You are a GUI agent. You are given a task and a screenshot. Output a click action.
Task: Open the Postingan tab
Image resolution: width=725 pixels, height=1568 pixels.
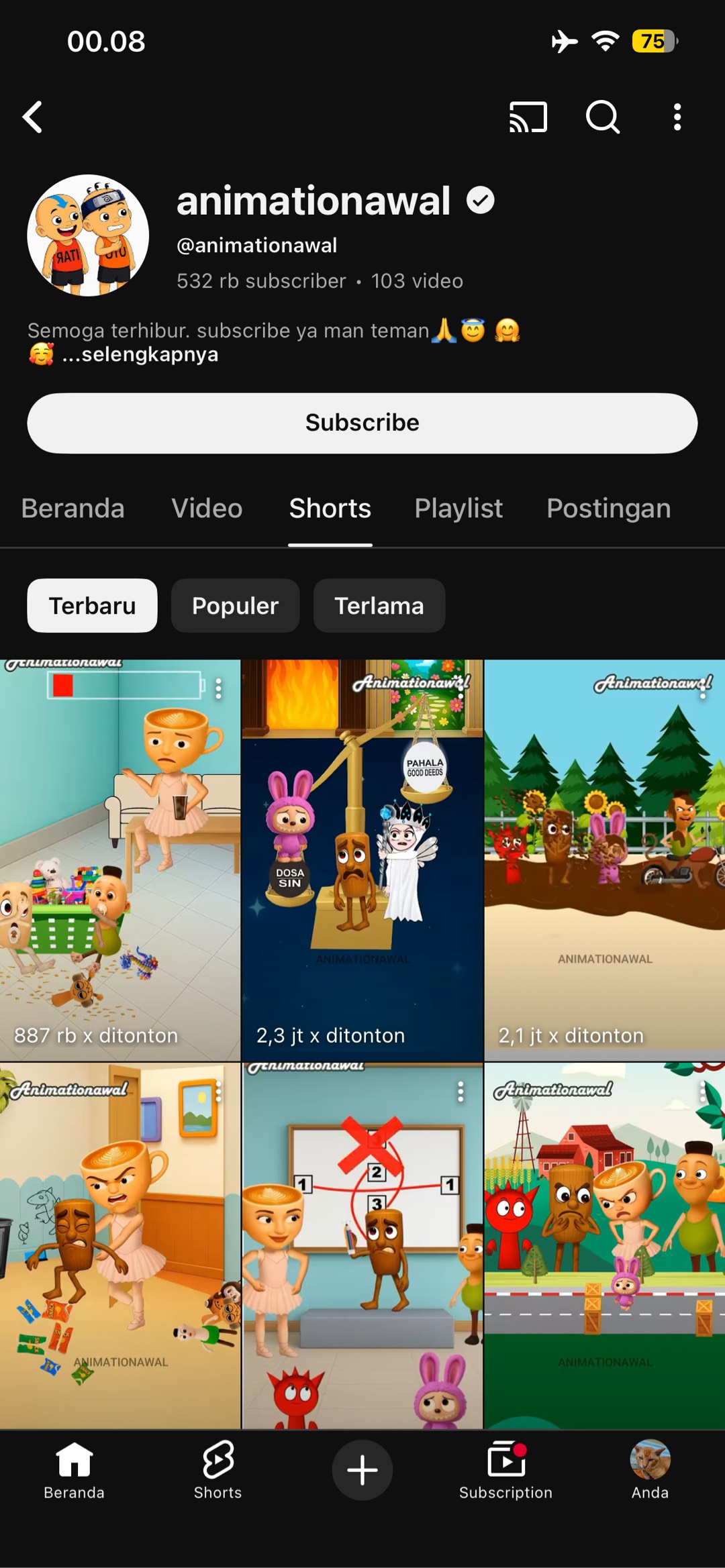point(608,509)
